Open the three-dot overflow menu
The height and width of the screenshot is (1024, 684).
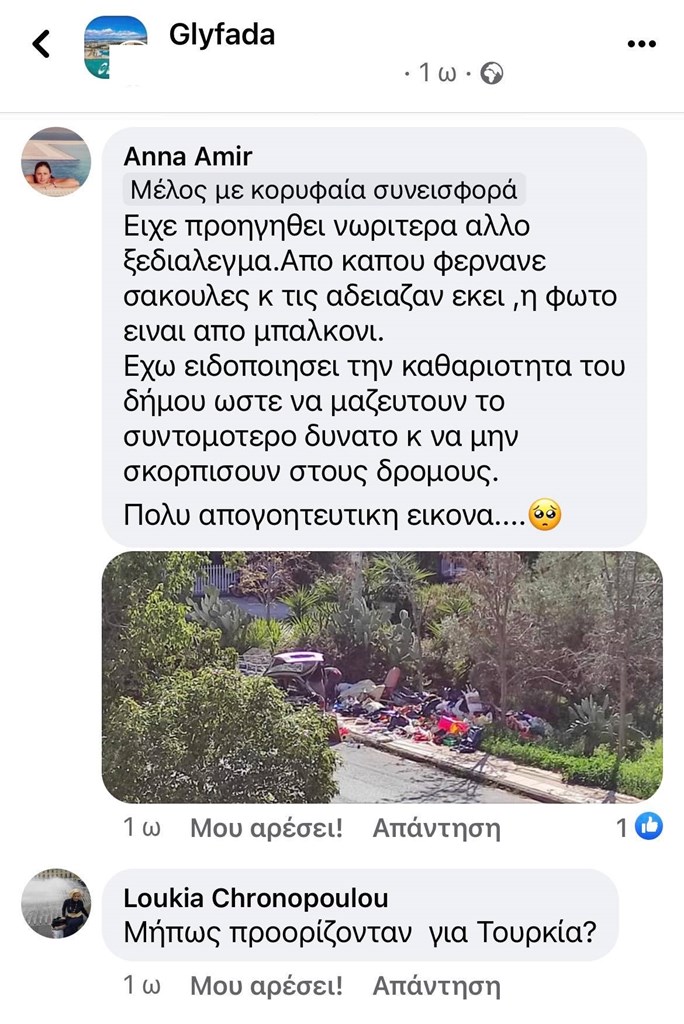pyautogui.click(x=640, y=44)
